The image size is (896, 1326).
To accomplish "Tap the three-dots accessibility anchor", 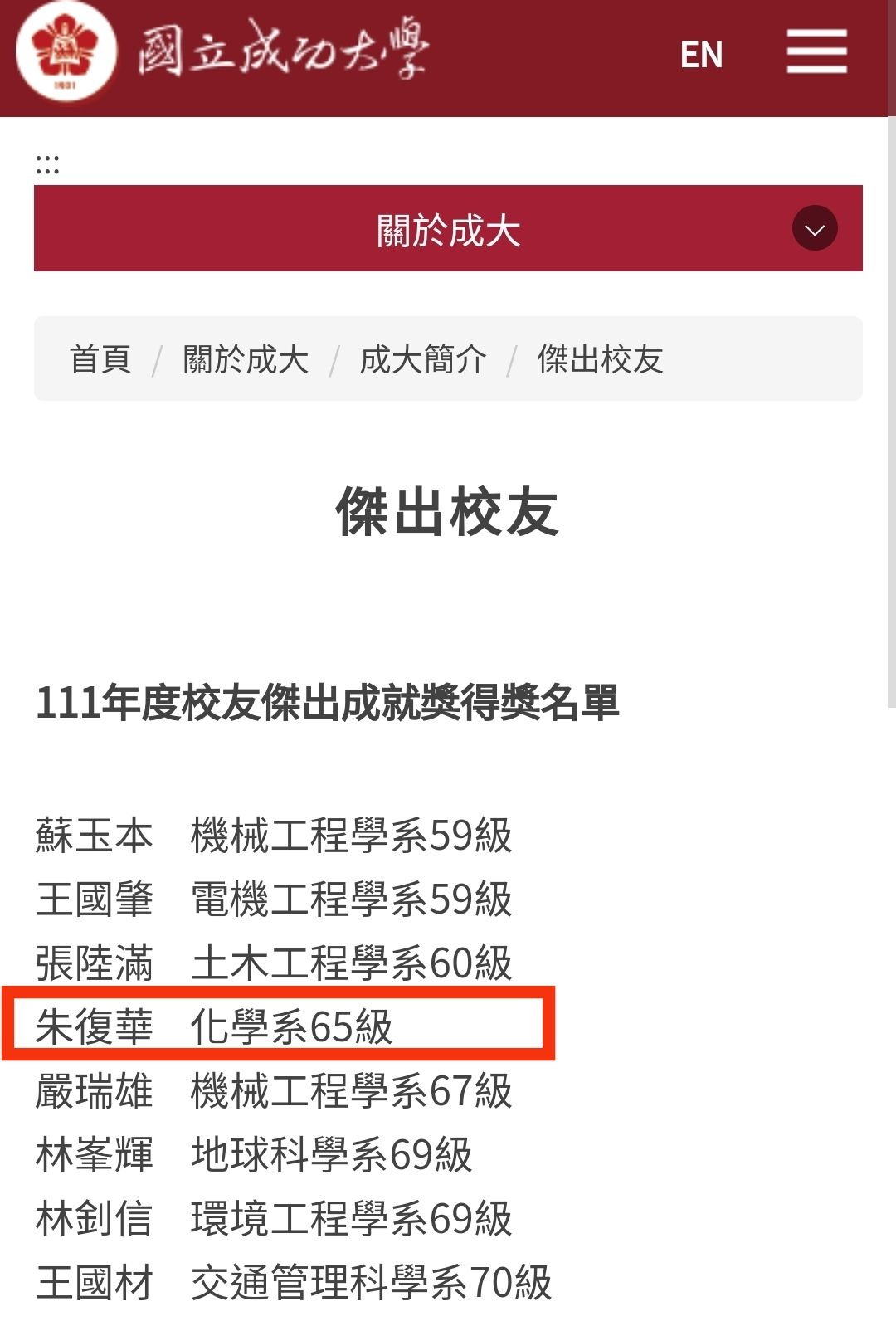I will tap(47, 164).
